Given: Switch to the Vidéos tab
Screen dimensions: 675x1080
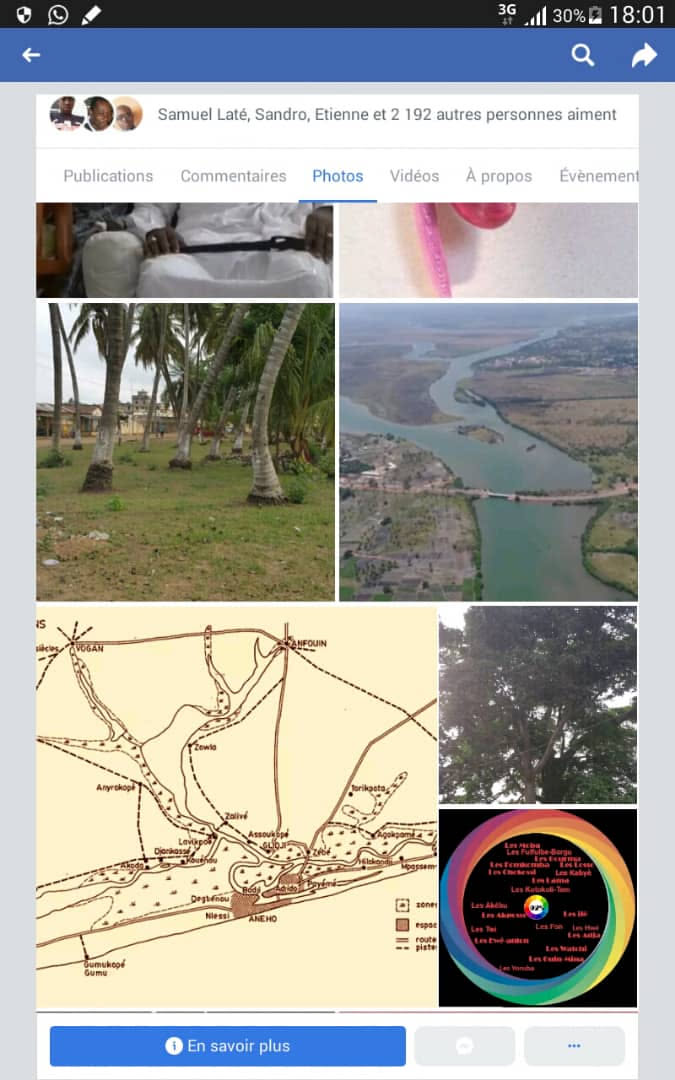Looking at the screenshot, I should (x=414, y=176).
